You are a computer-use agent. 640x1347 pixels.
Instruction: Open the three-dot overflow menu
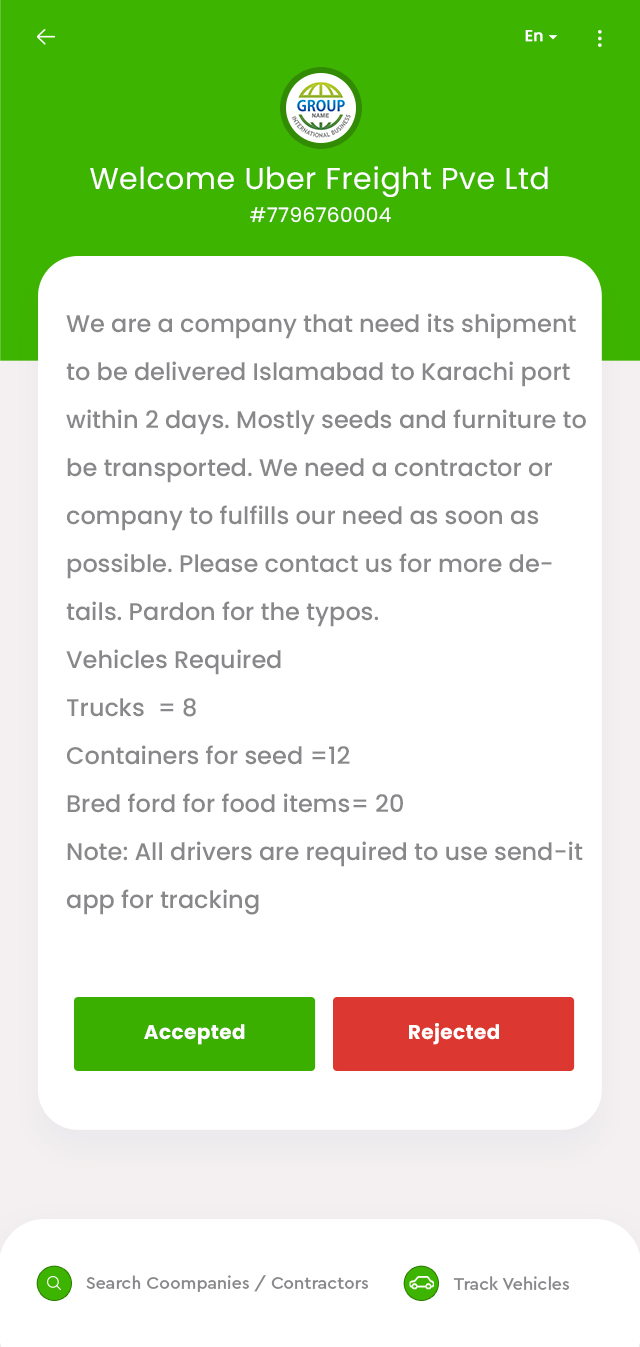click(x=600, y=38)
